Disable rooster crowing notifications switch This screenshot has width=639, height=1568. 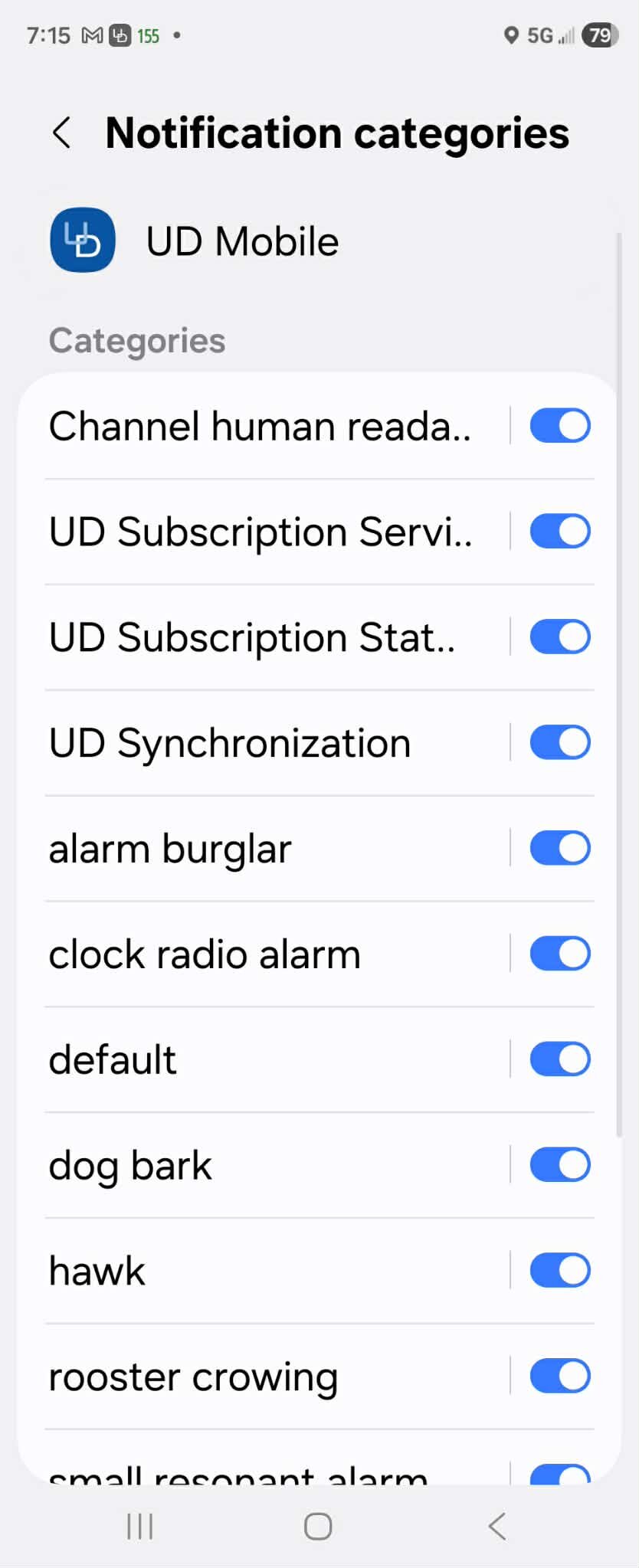[560, 1377]
